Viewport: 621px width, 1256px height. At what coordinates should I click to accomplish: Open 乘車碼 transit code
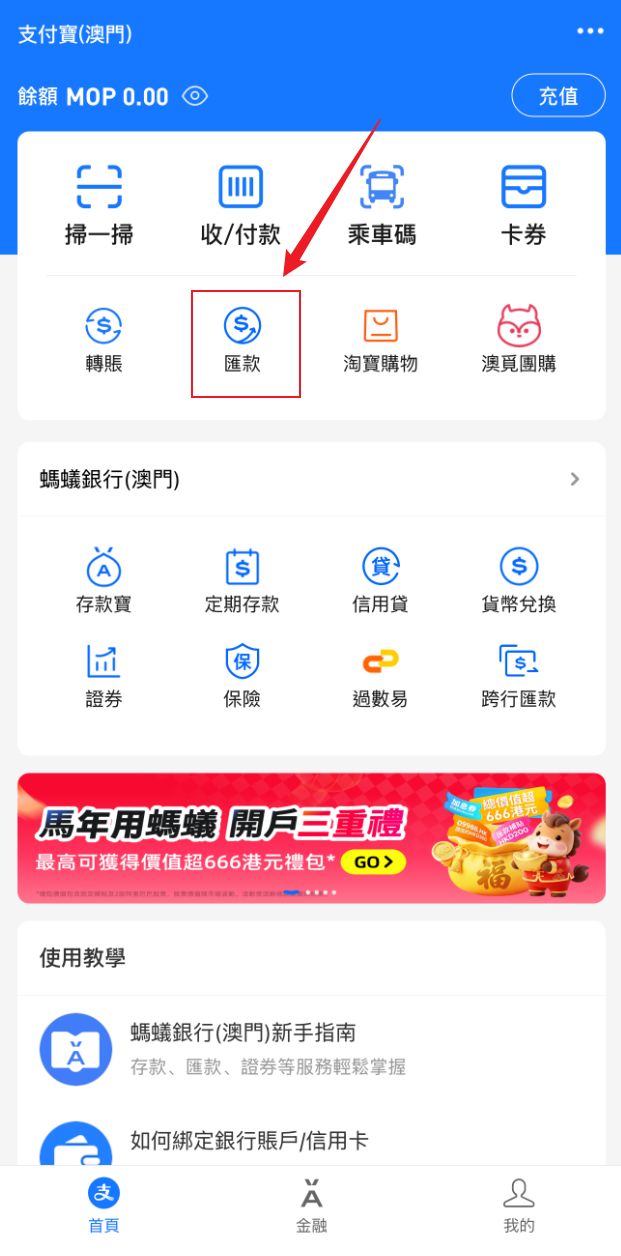(381, 206)
